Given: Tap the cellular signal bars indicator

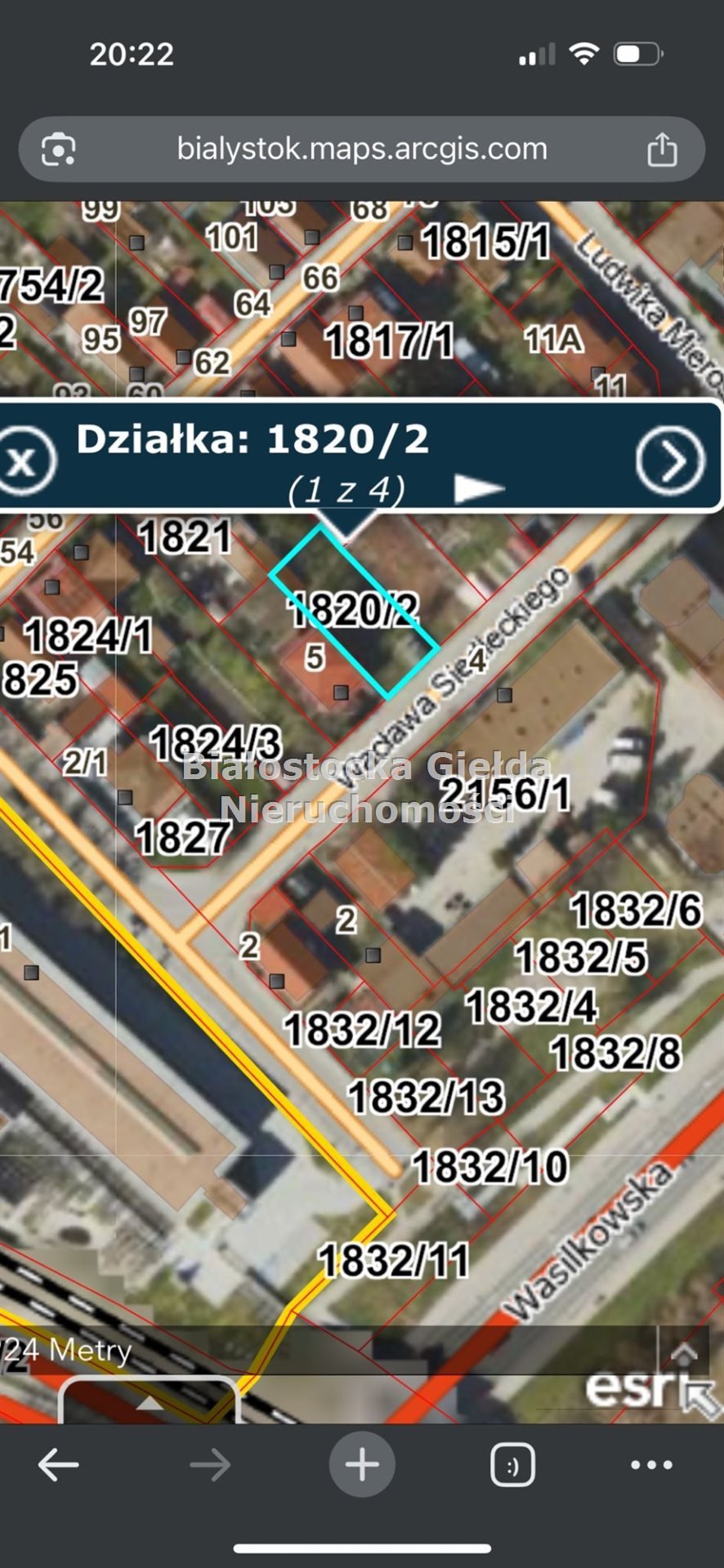Looking at the screenshot, I should pos(537,54).
